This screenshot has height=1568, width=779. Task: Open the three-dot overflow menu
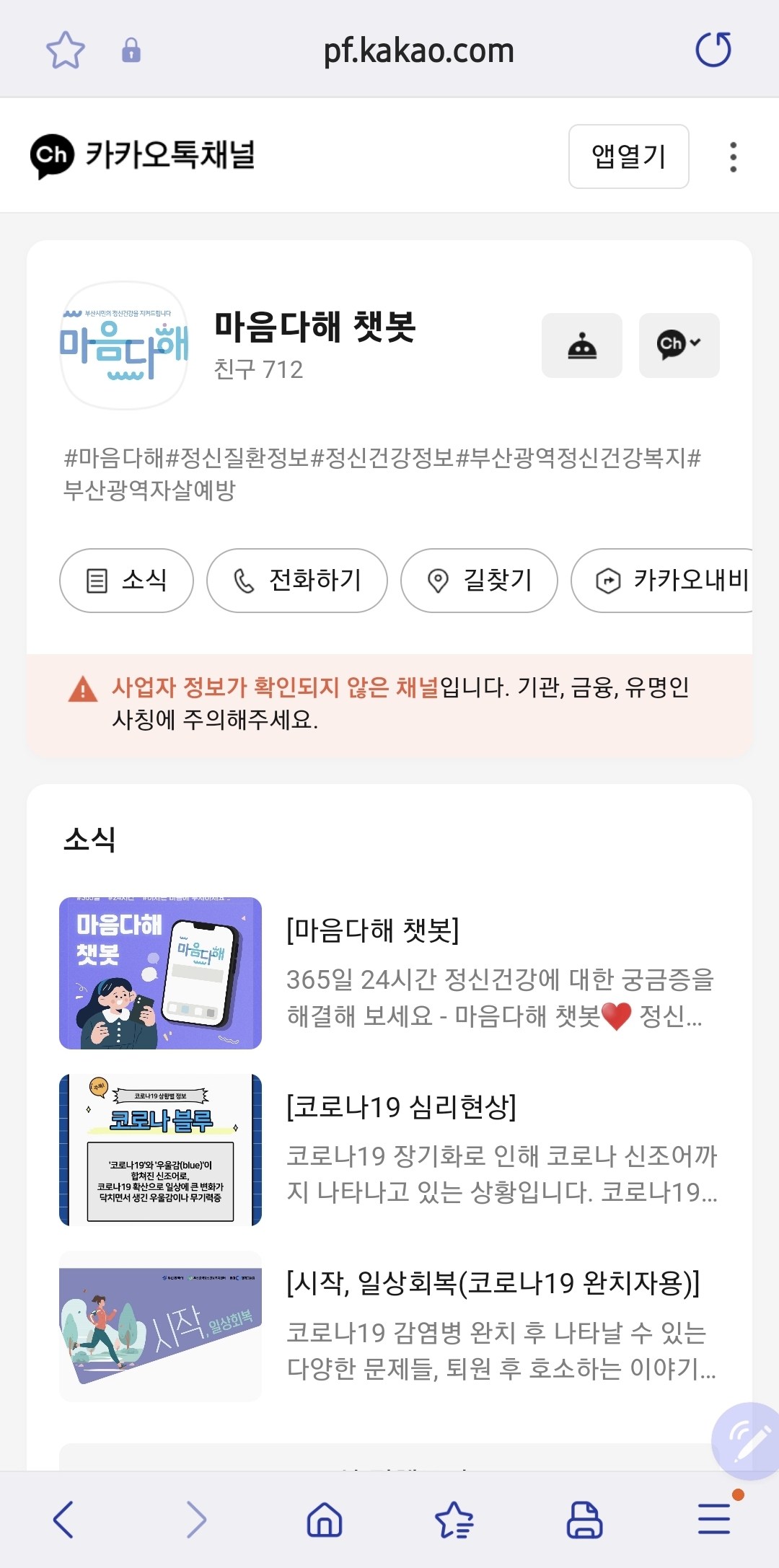pos(733,157)
